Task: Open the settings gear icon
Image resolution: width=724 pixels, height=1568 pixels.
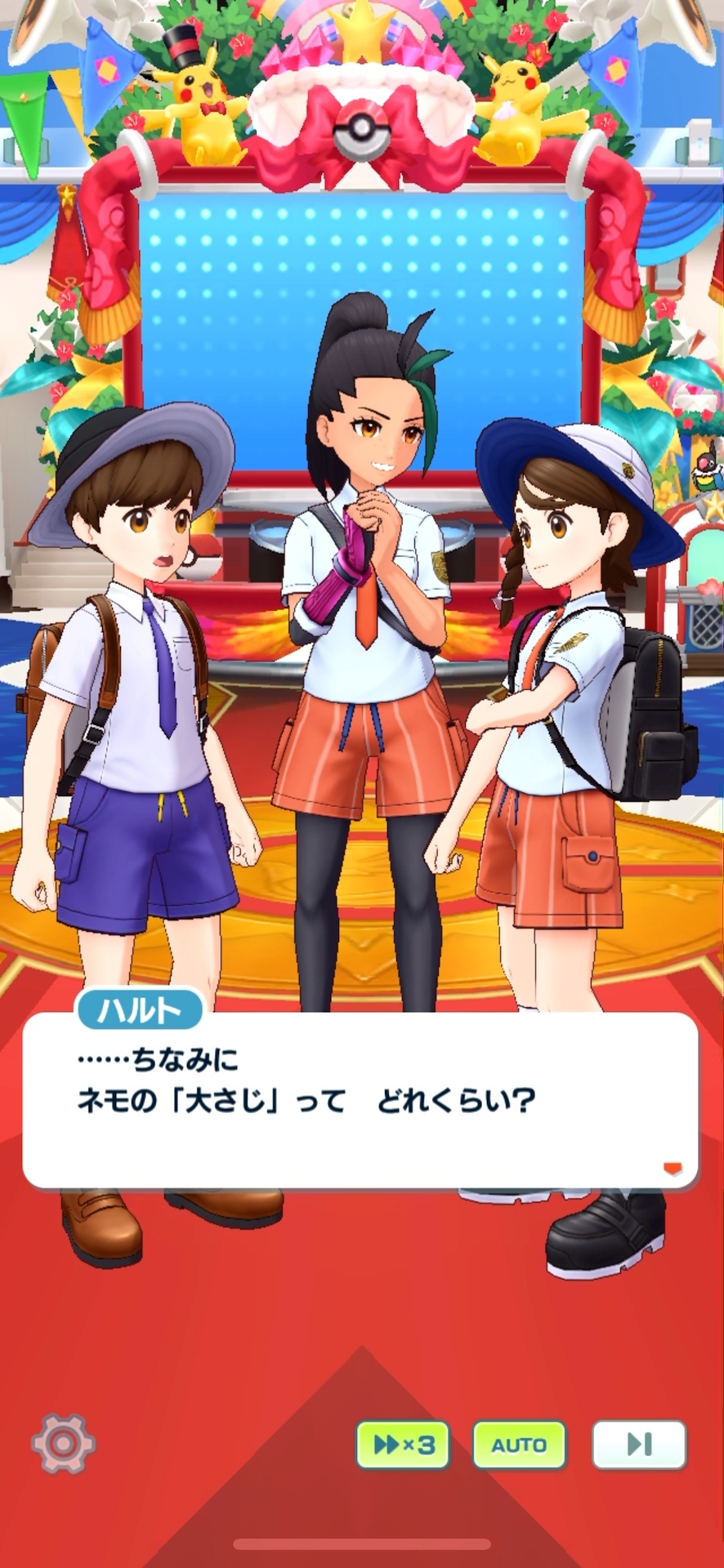Action: pyautogui.click(x=63, y=1444)
